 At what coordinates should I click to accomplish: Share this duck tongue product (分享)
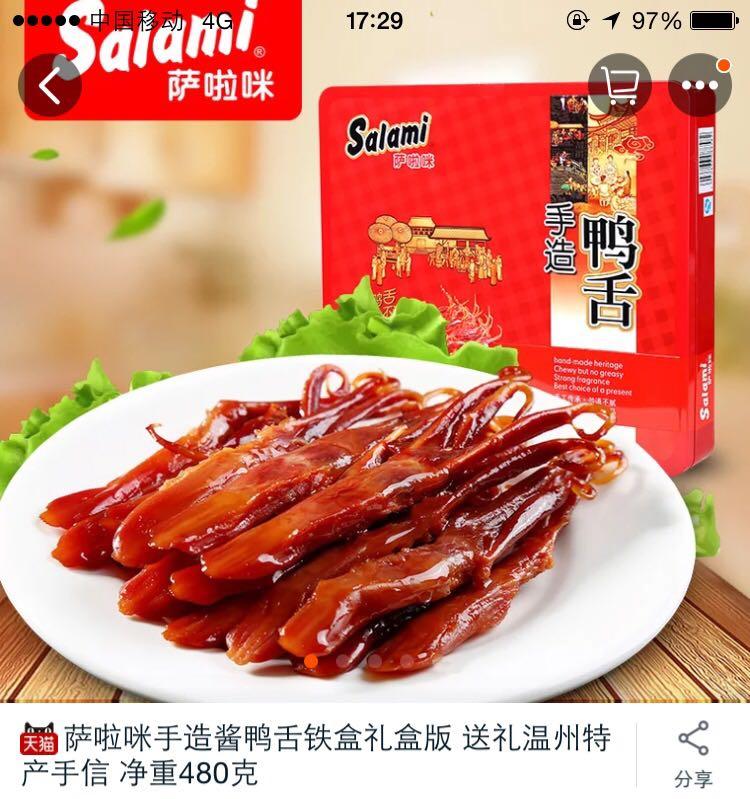693,754
